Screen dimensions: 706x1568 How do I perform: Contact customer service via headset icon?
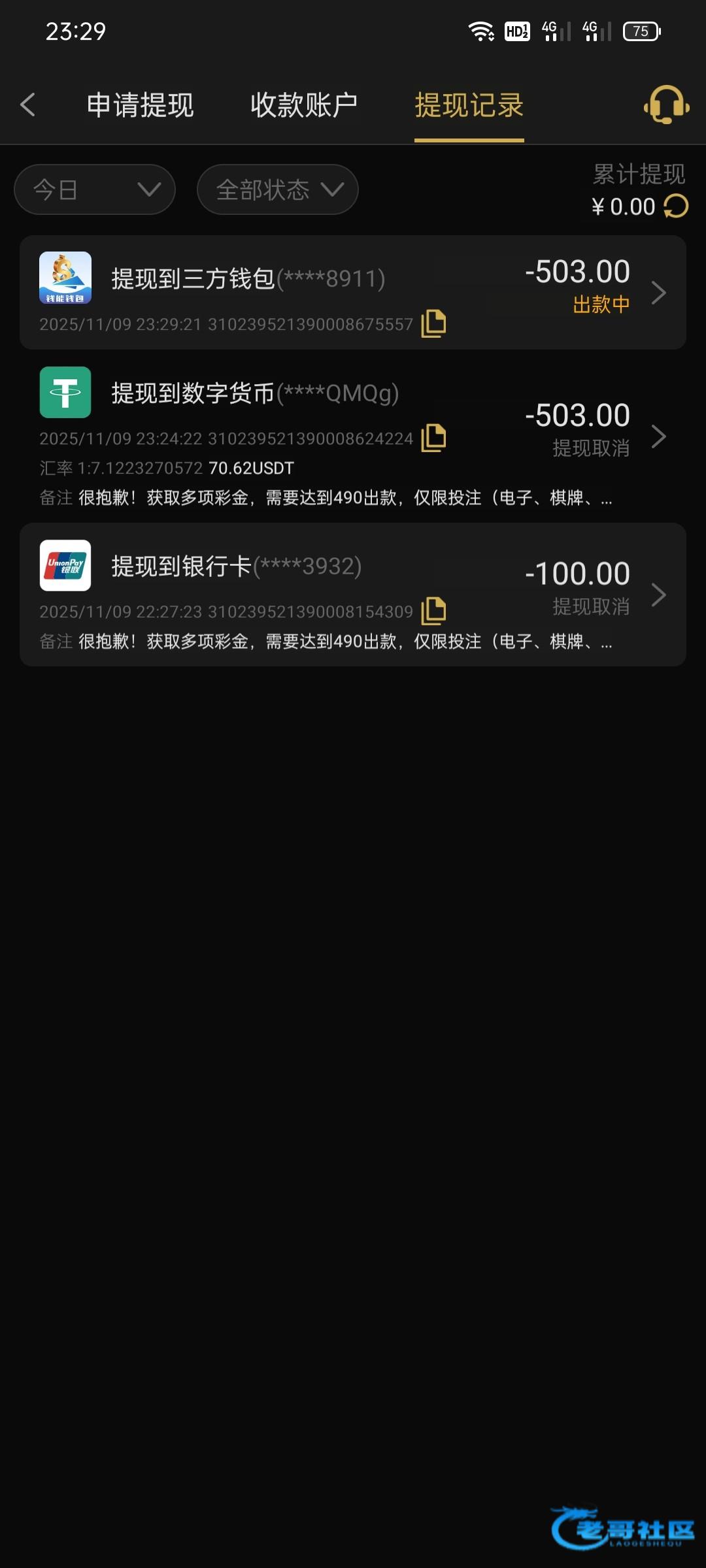tap(666, 105)
